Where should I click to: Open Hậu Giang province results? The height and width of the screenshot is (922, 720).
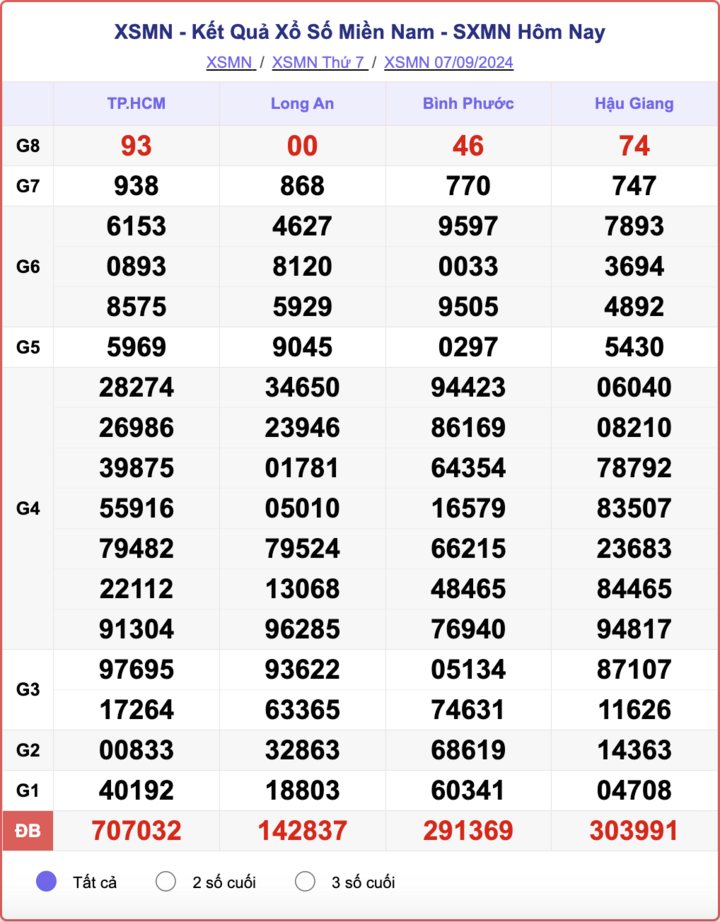pos(634,103)
